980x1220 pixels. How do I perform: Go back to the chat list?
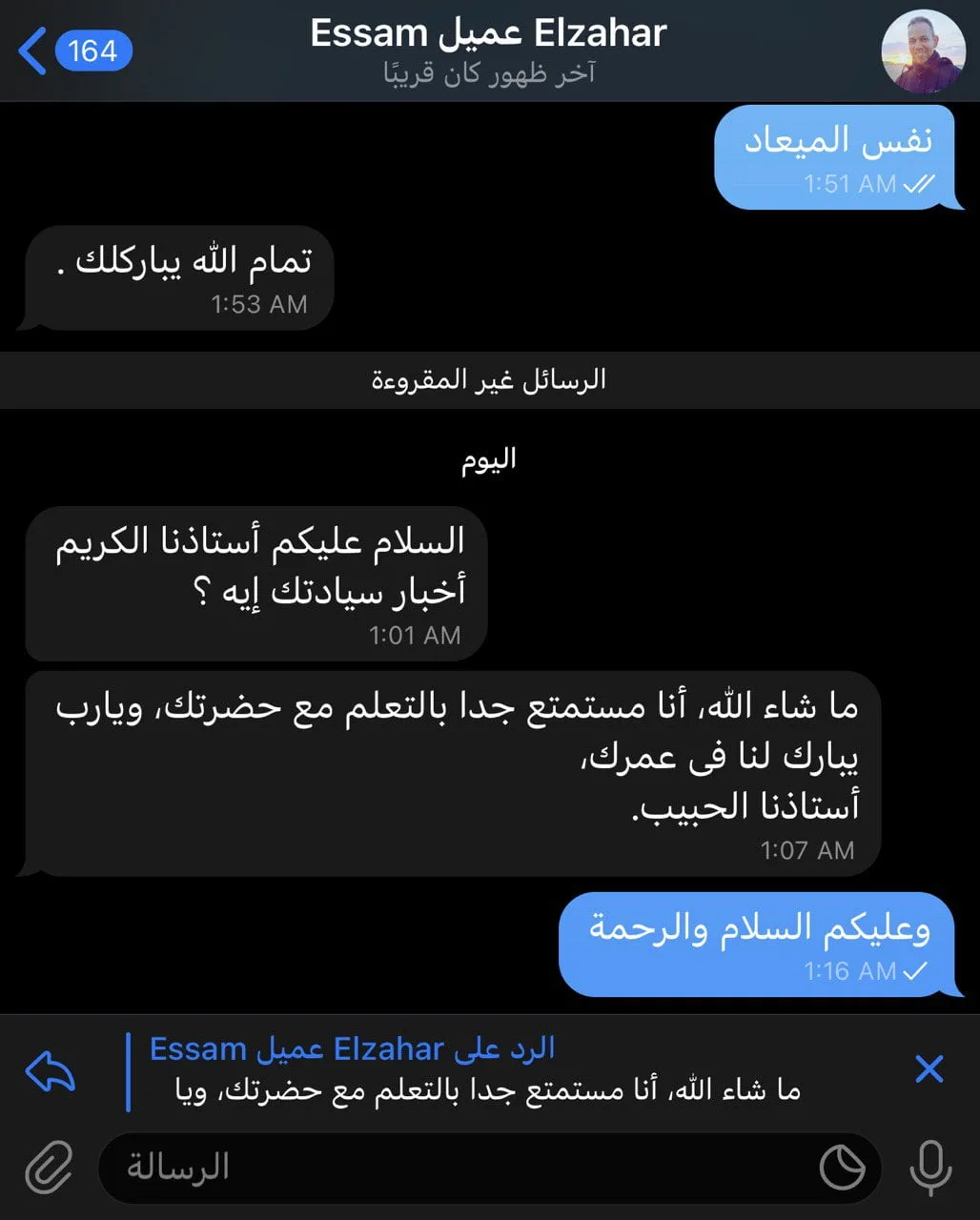[x=74, y=51]
